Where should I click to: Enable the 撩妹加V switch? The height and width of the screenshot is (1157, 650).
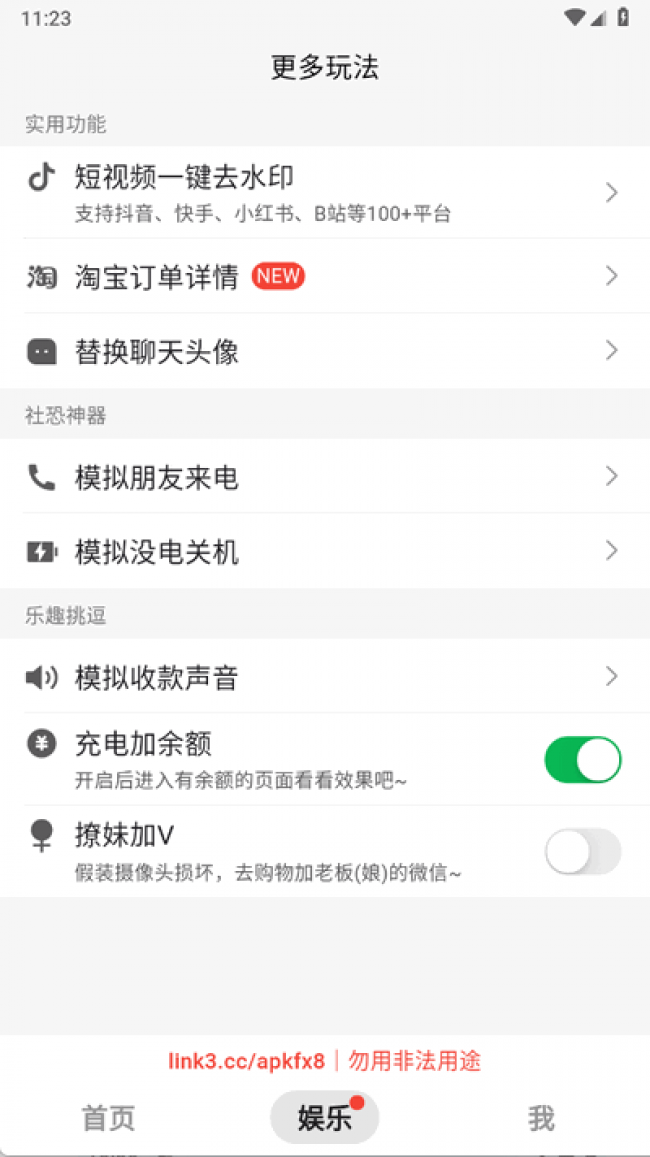pos(583,852)
